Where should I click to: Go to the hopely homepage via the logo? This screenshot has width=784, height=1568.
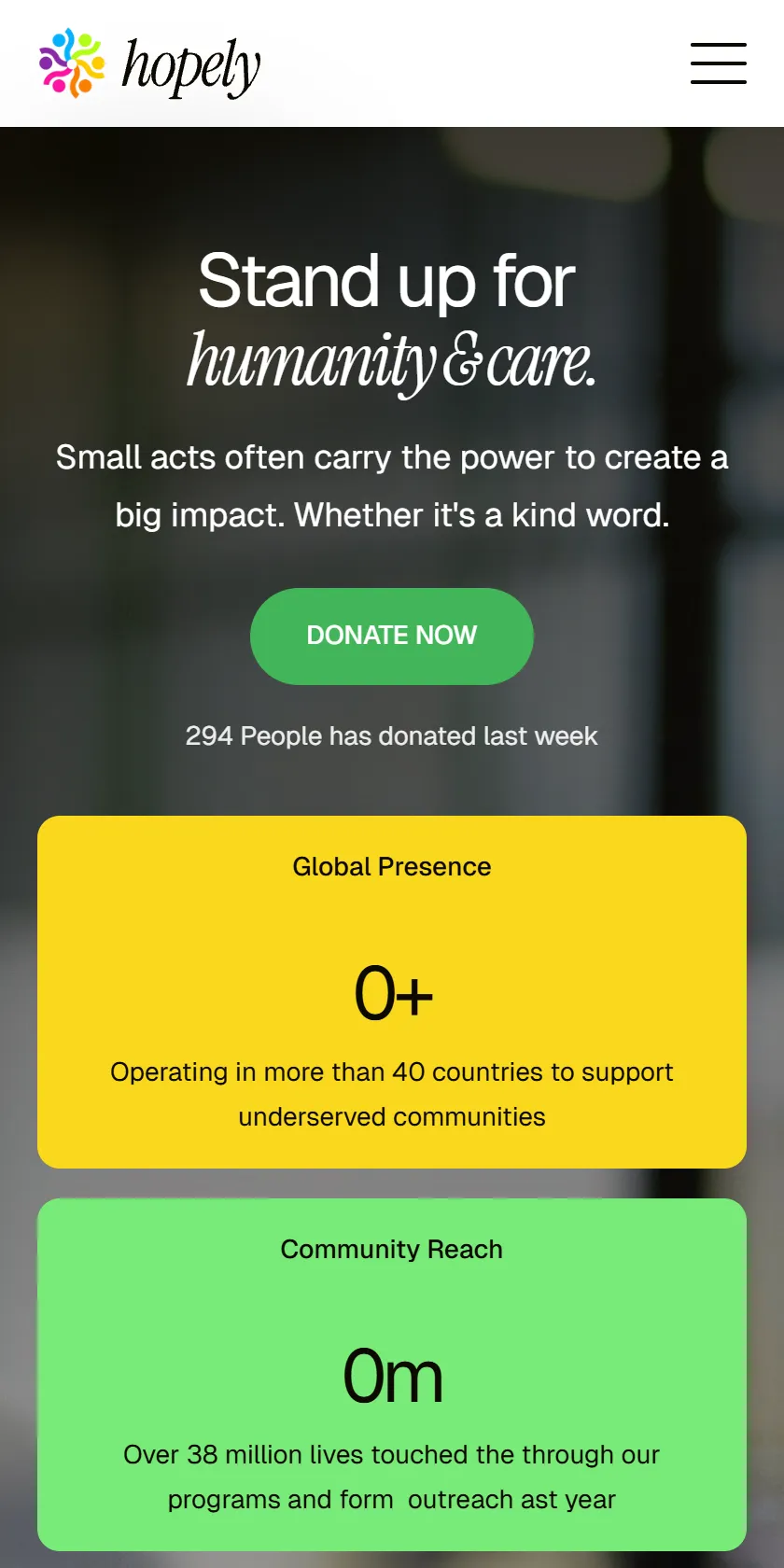pyautogui.click(x=149, y=64)
